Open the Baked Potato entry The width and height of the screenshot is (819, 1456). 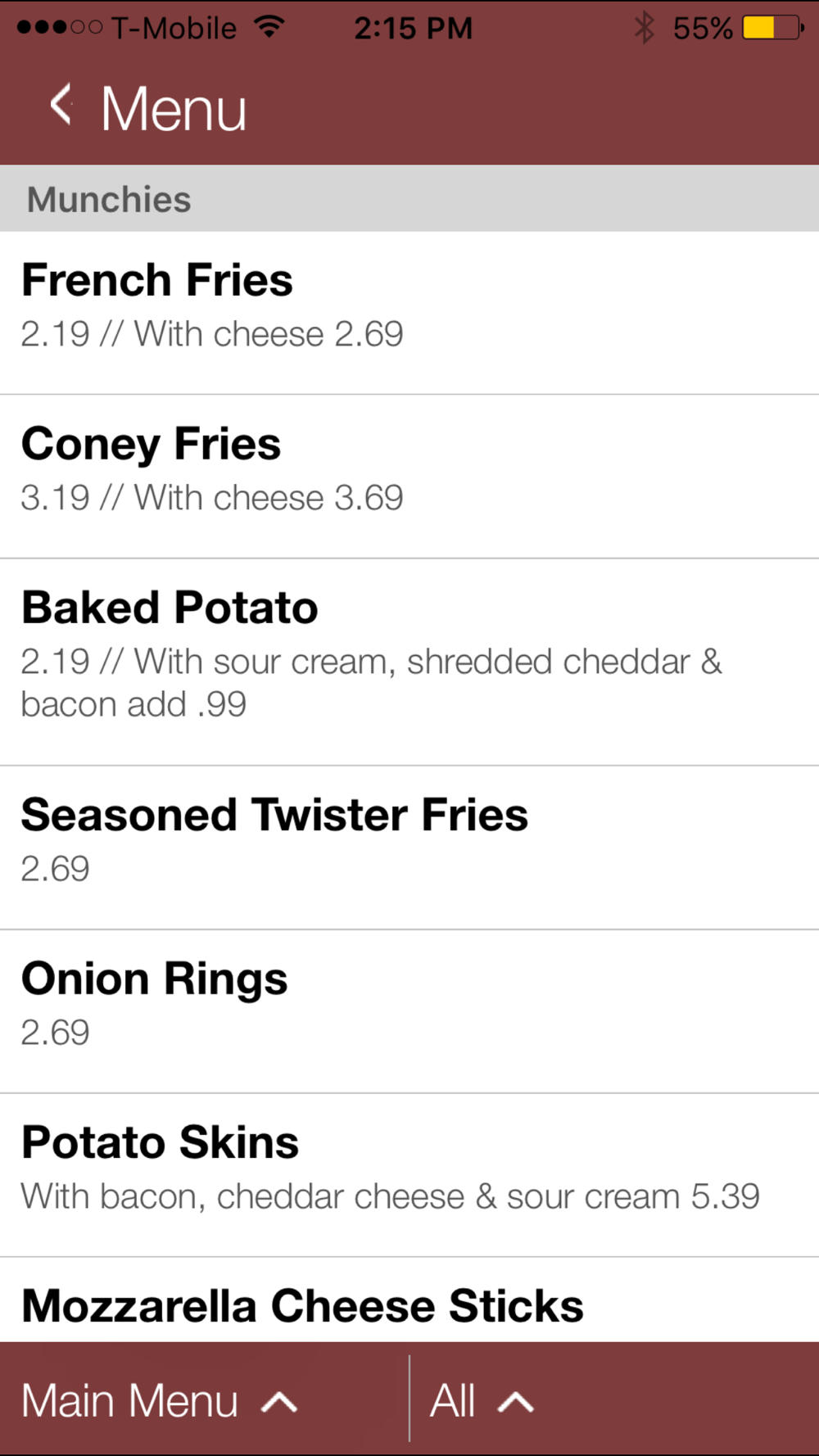(409, 662)
